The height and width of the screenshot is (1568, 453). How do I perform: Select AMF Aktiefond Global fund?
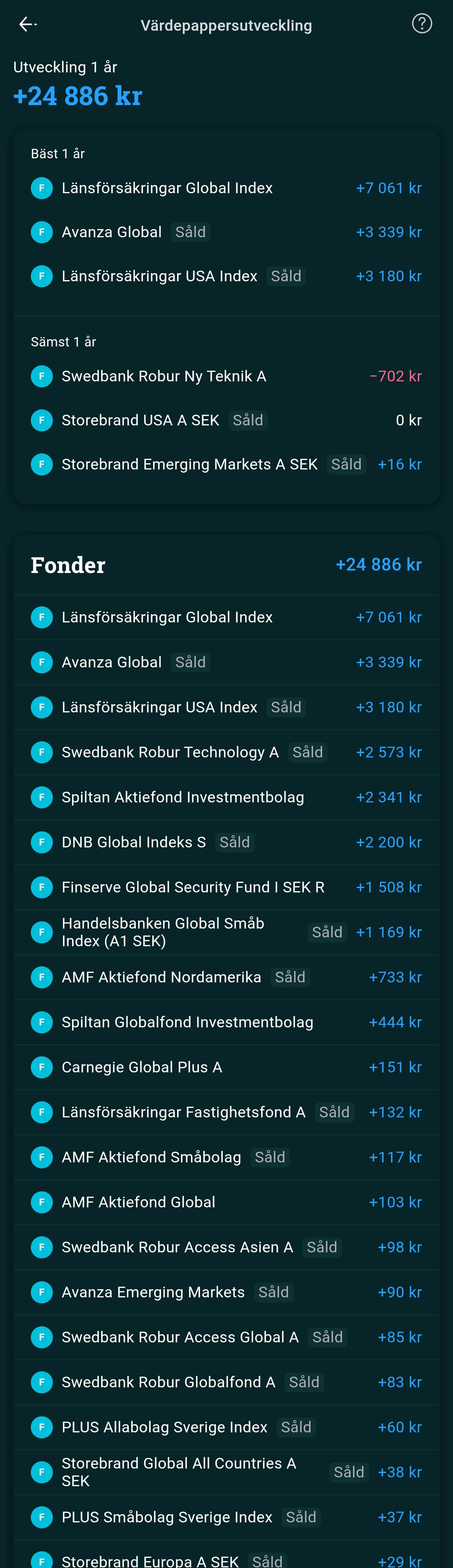coord(226,1202)
